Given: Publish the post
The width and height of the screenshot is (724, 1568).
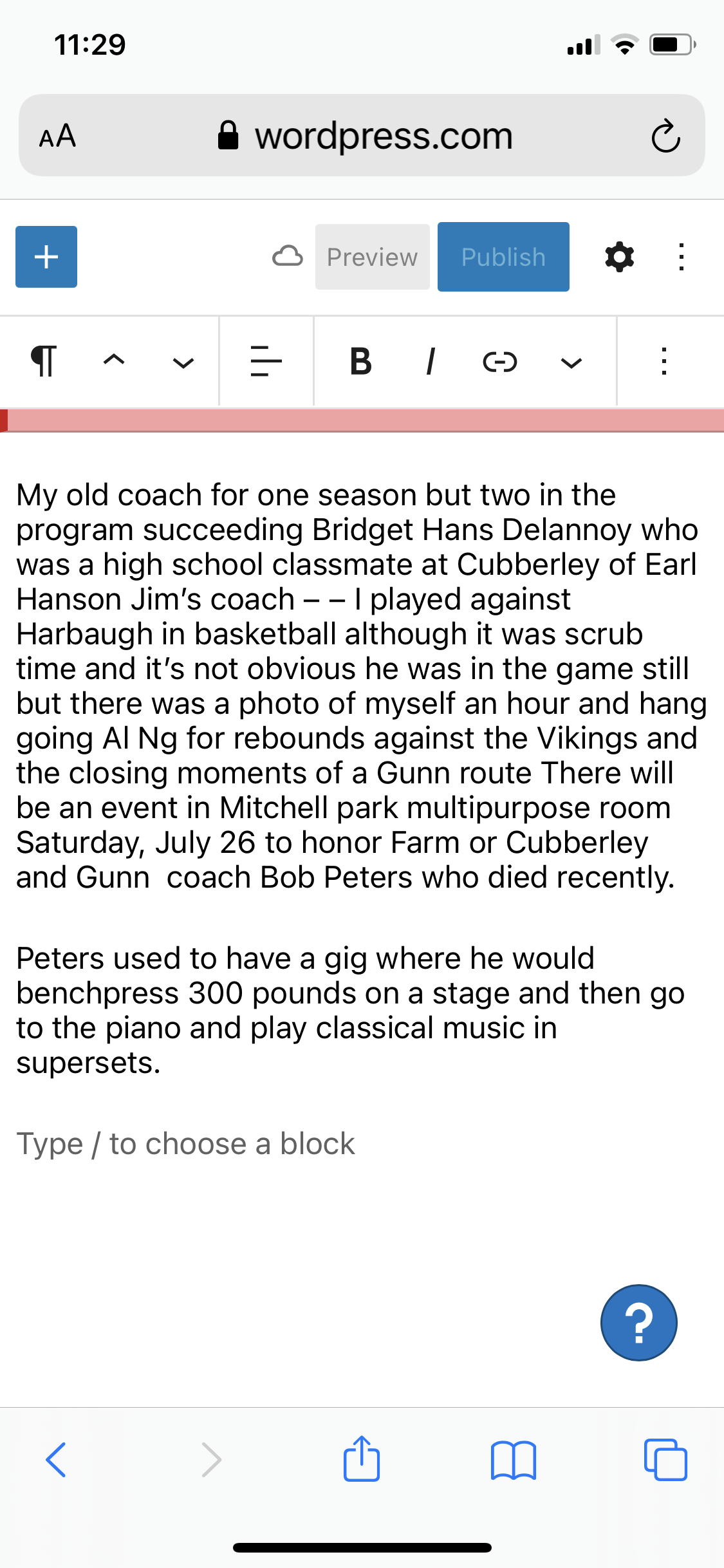Looking at the screenshot, I should (x=503, y=257).
